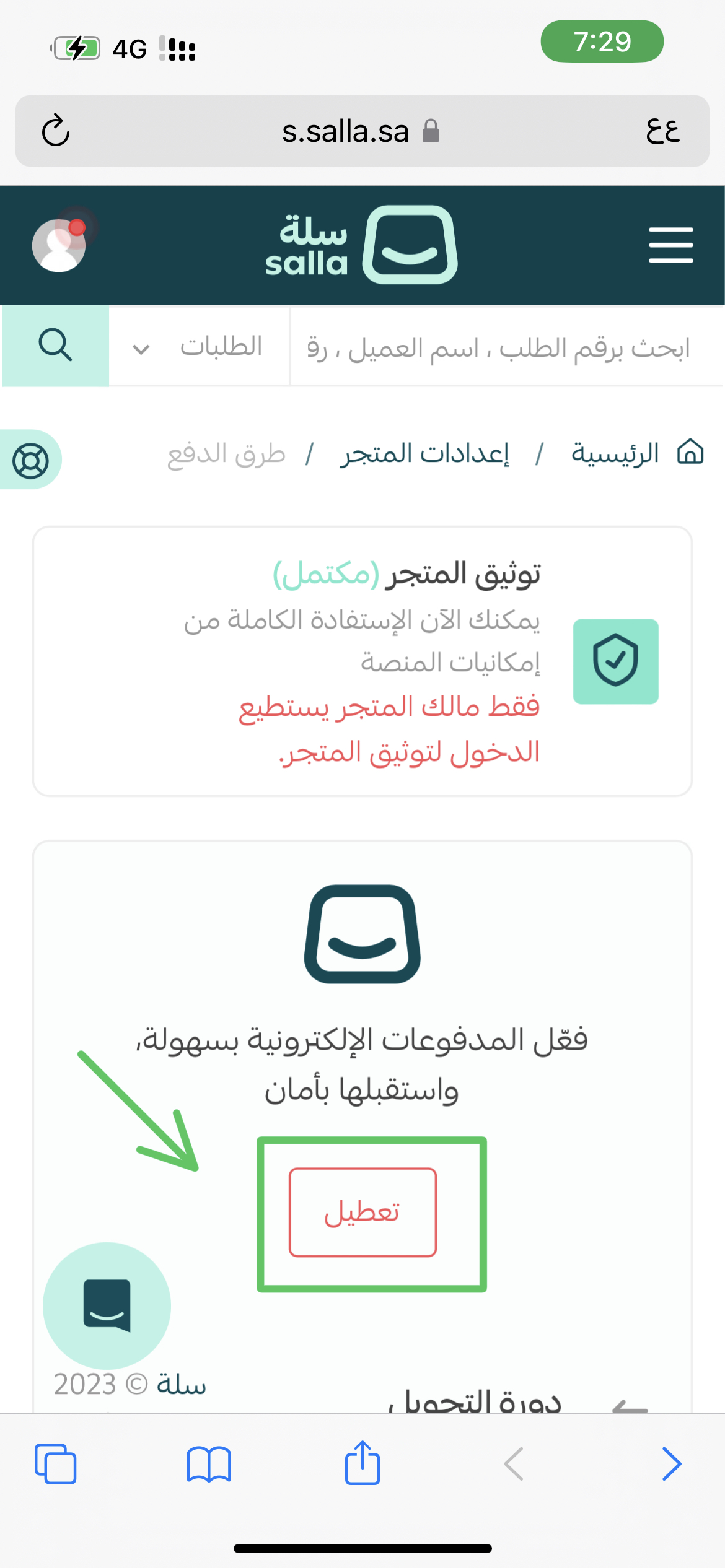
Task: Go to الرئيسية breadcrumb link
Action: (637, 453)
